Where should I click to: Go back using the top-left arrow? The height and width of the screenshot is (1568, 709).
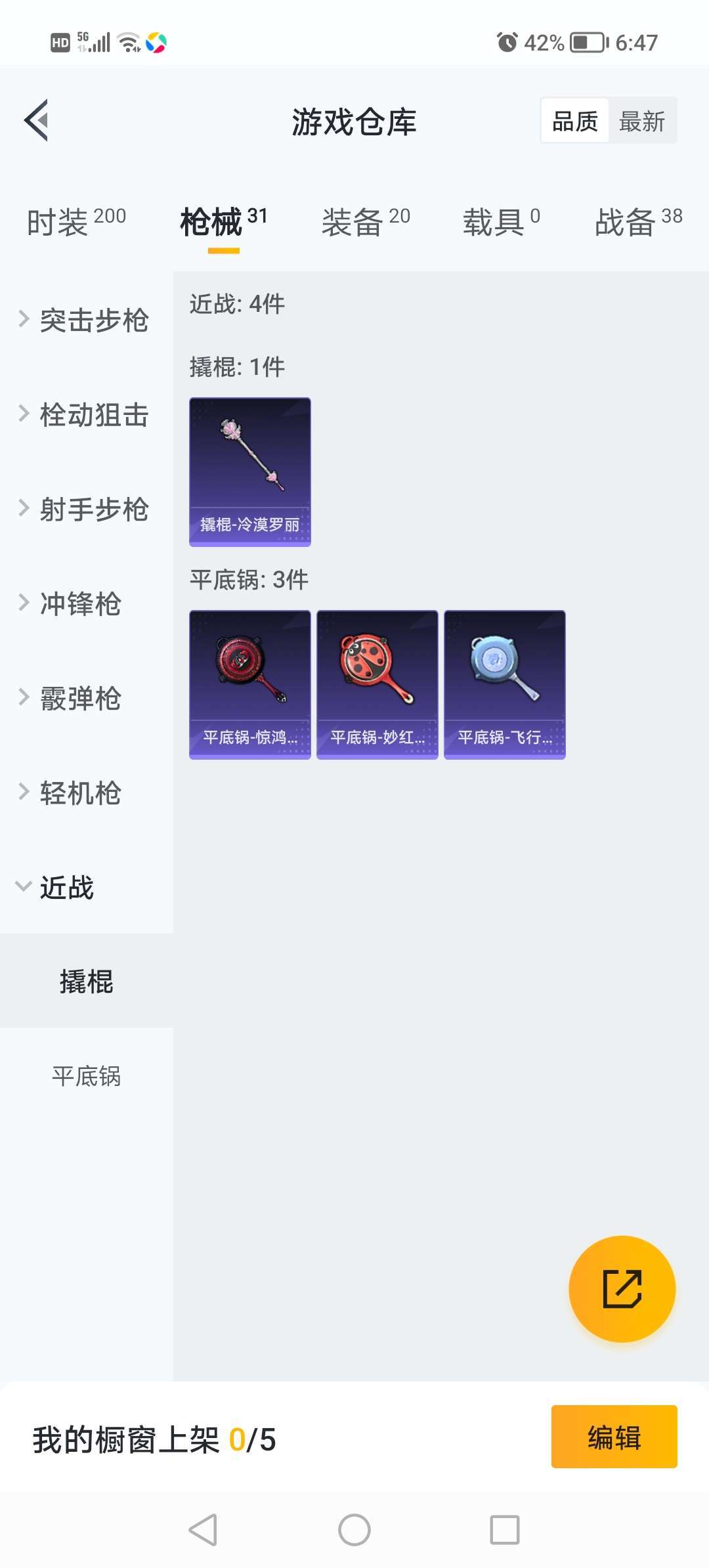36,120
